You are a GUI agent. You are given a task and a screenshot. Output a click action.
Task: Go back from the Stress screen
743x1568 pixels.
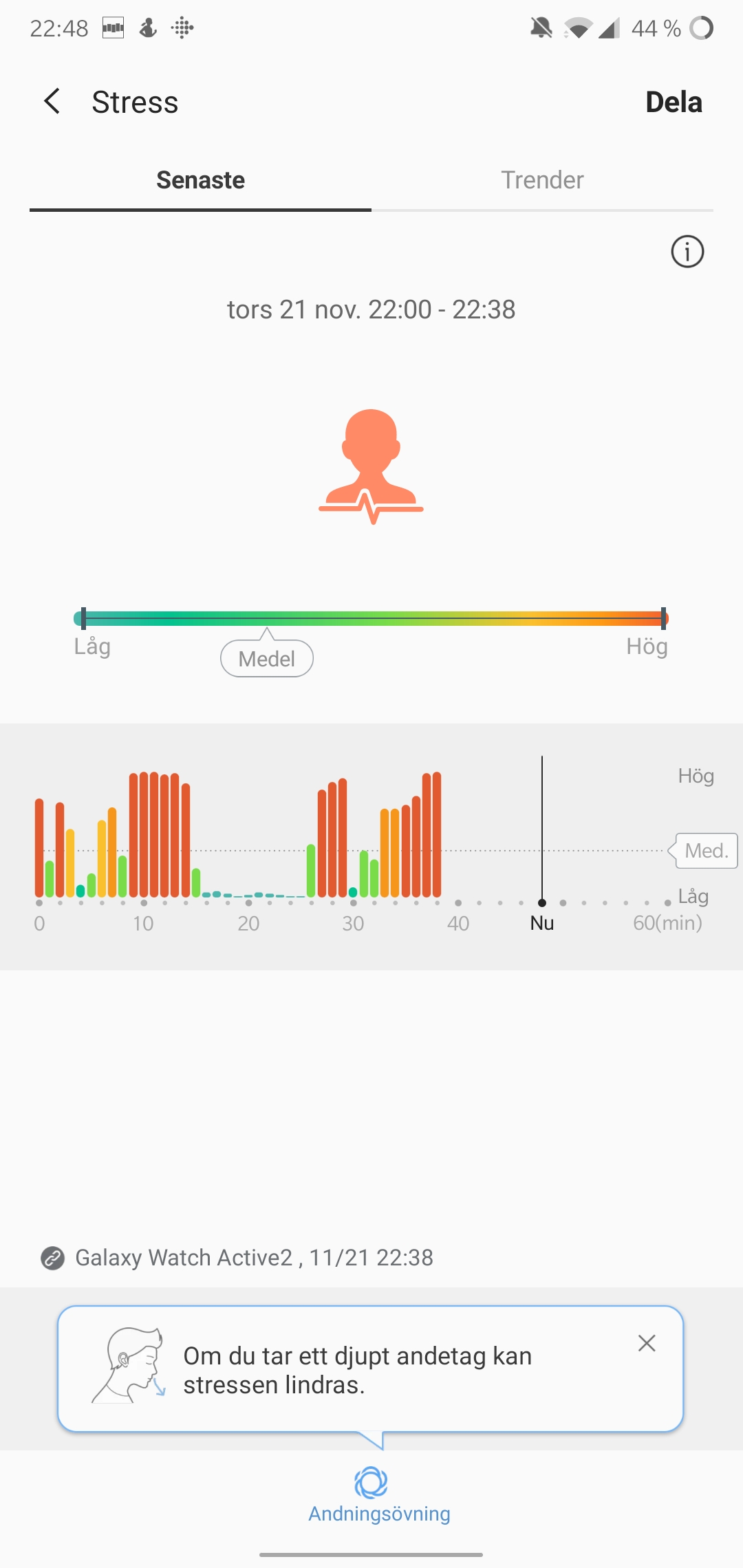tap(52, 102)
